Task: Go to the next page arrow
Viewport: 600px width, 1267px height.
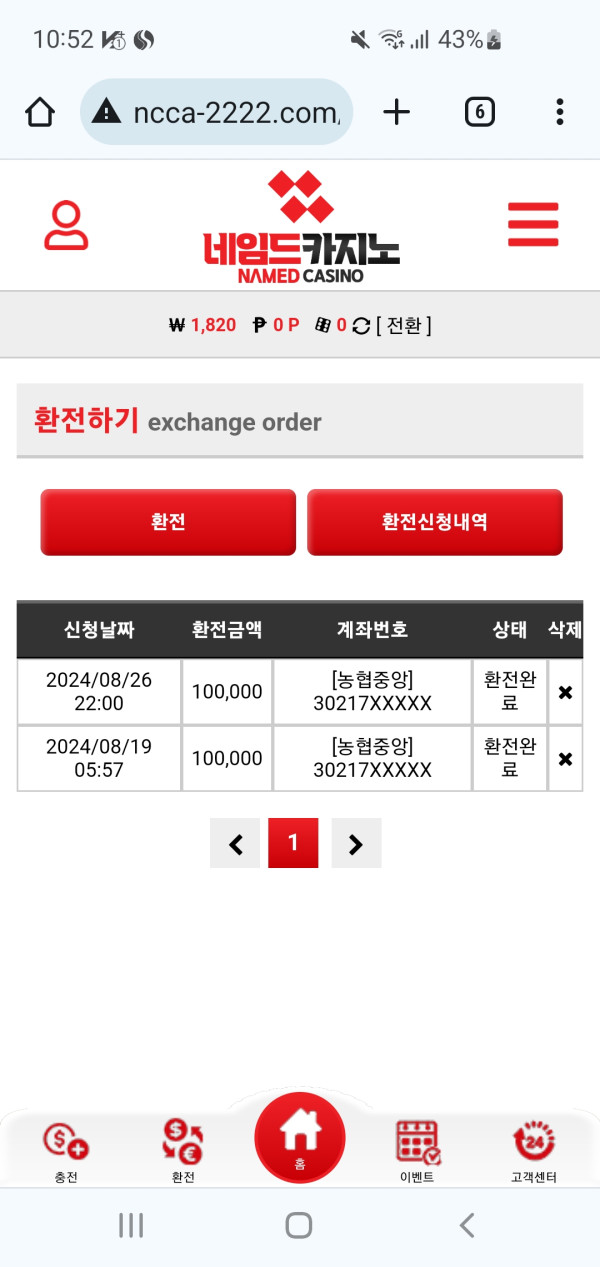Action: coord(356,844)
